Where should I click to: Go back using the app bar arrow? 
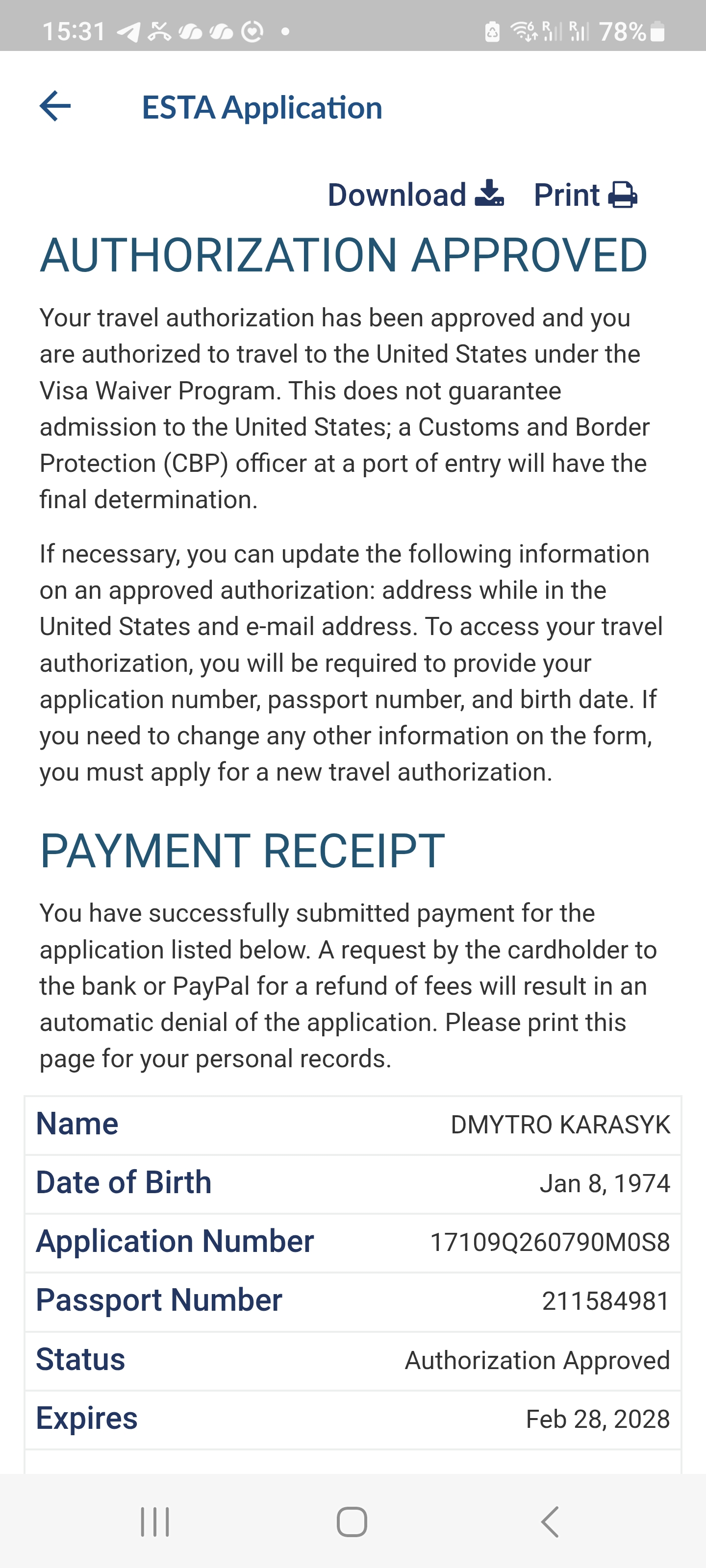55,106
